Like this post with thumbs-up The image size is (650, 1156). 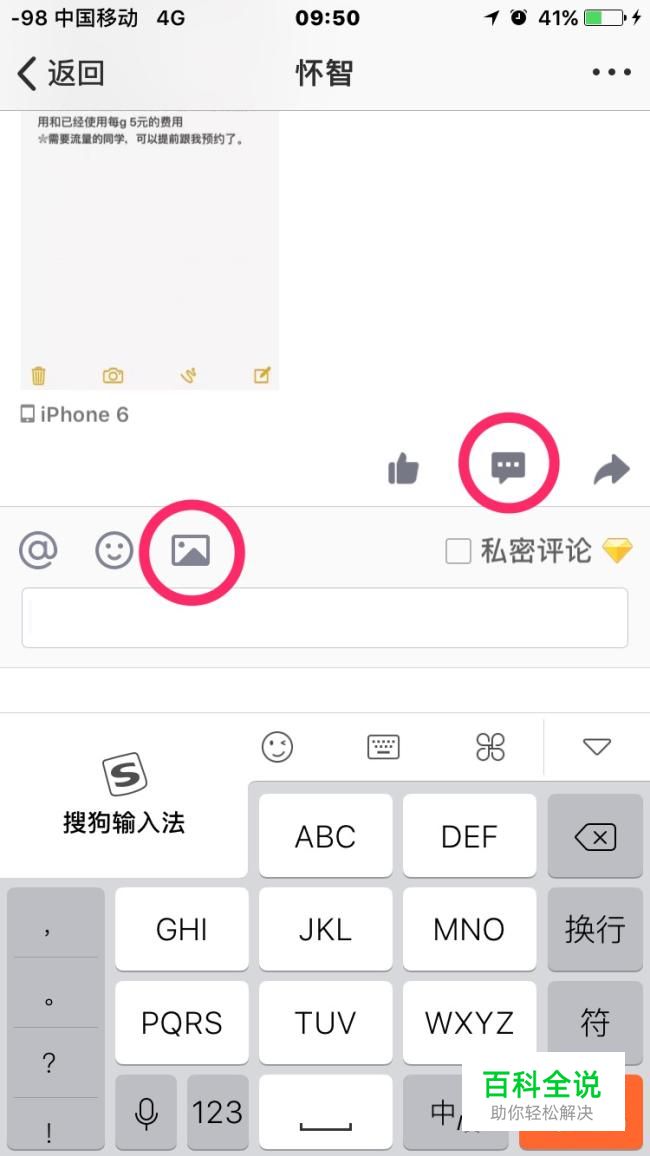pyautogui.click(x=403, y=468)
